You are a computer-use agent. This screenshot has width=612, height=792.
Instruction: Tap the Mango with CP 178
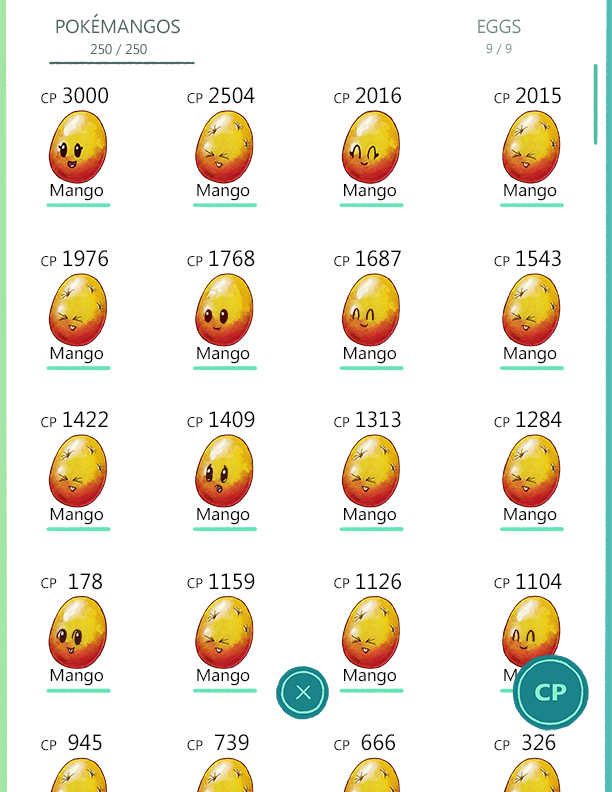tap(77, 632)
